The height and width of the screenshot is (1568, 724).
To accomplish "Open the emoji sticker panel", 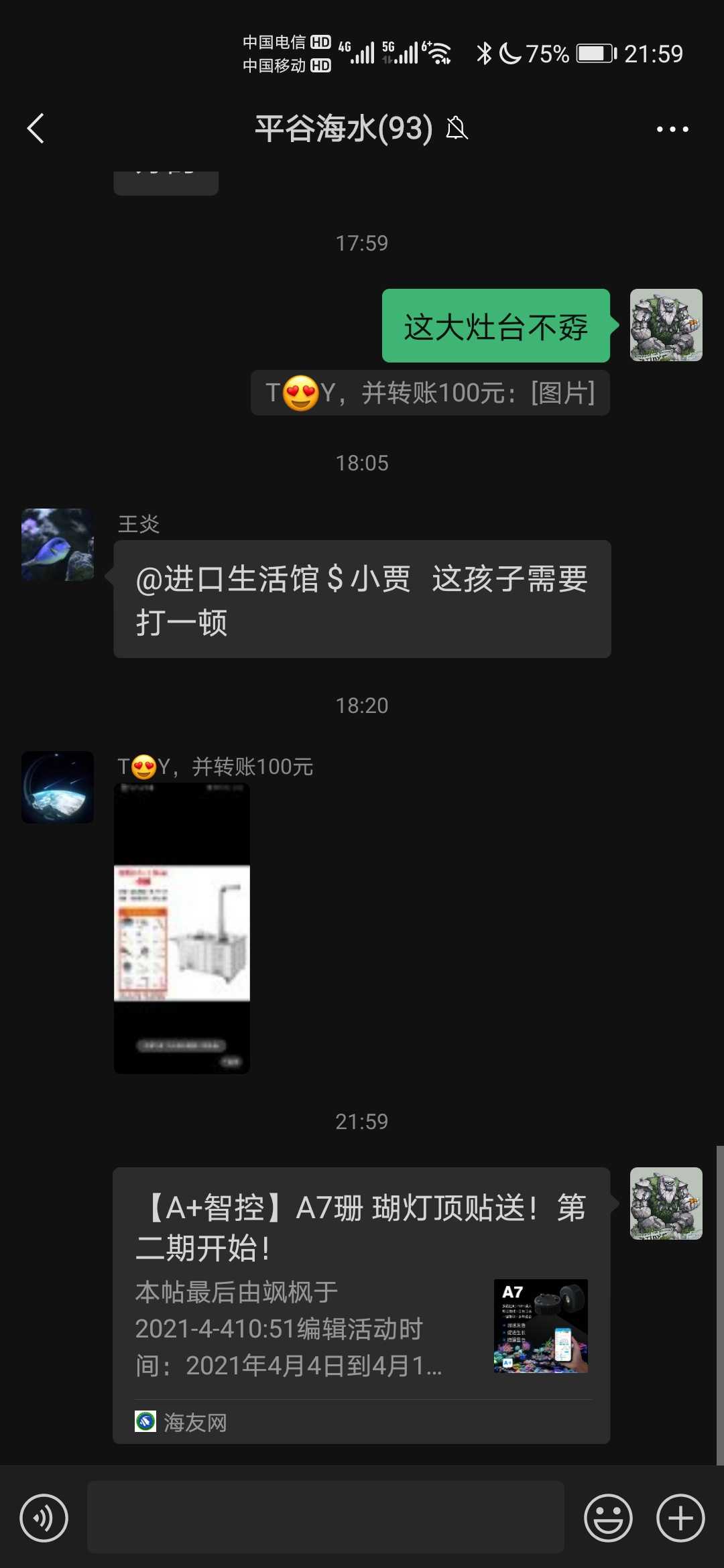I will point(608,1518).
